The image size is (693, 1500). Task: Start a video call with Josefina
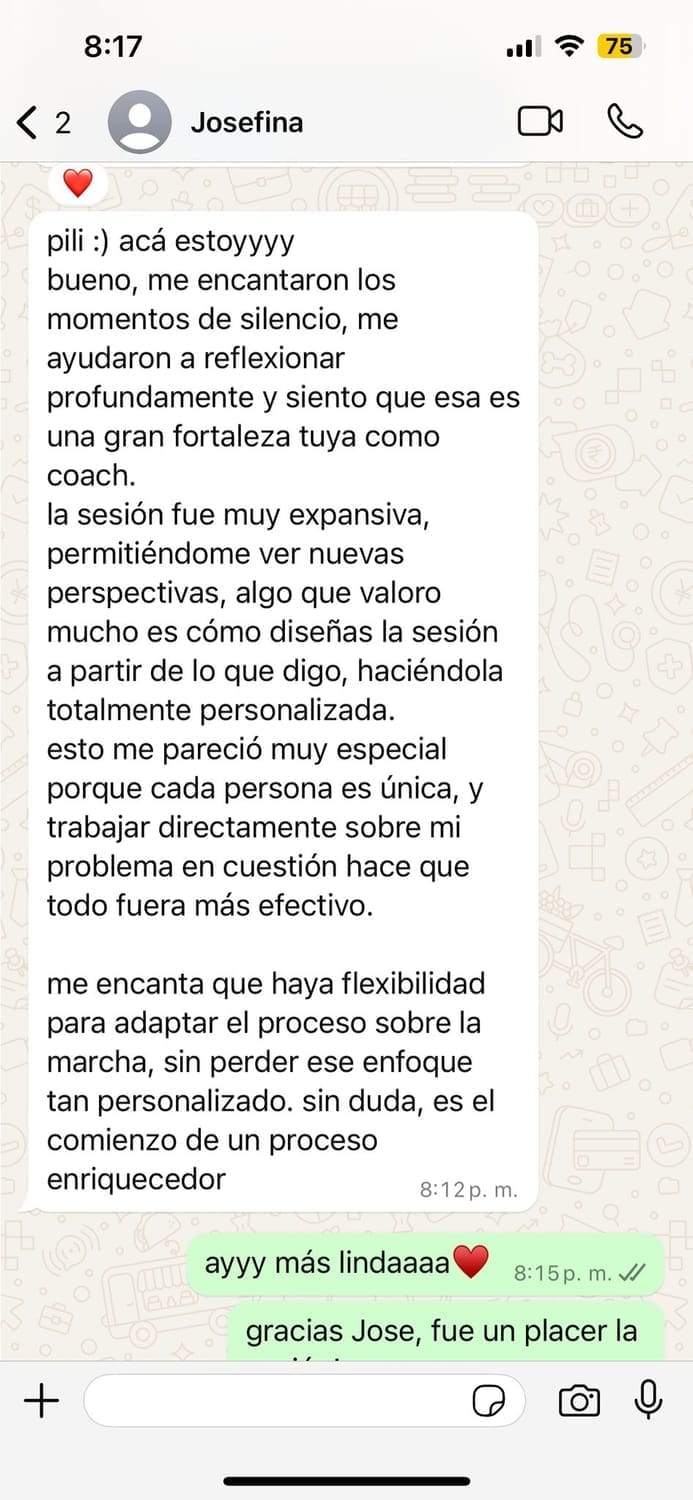(x=540, y=122)
